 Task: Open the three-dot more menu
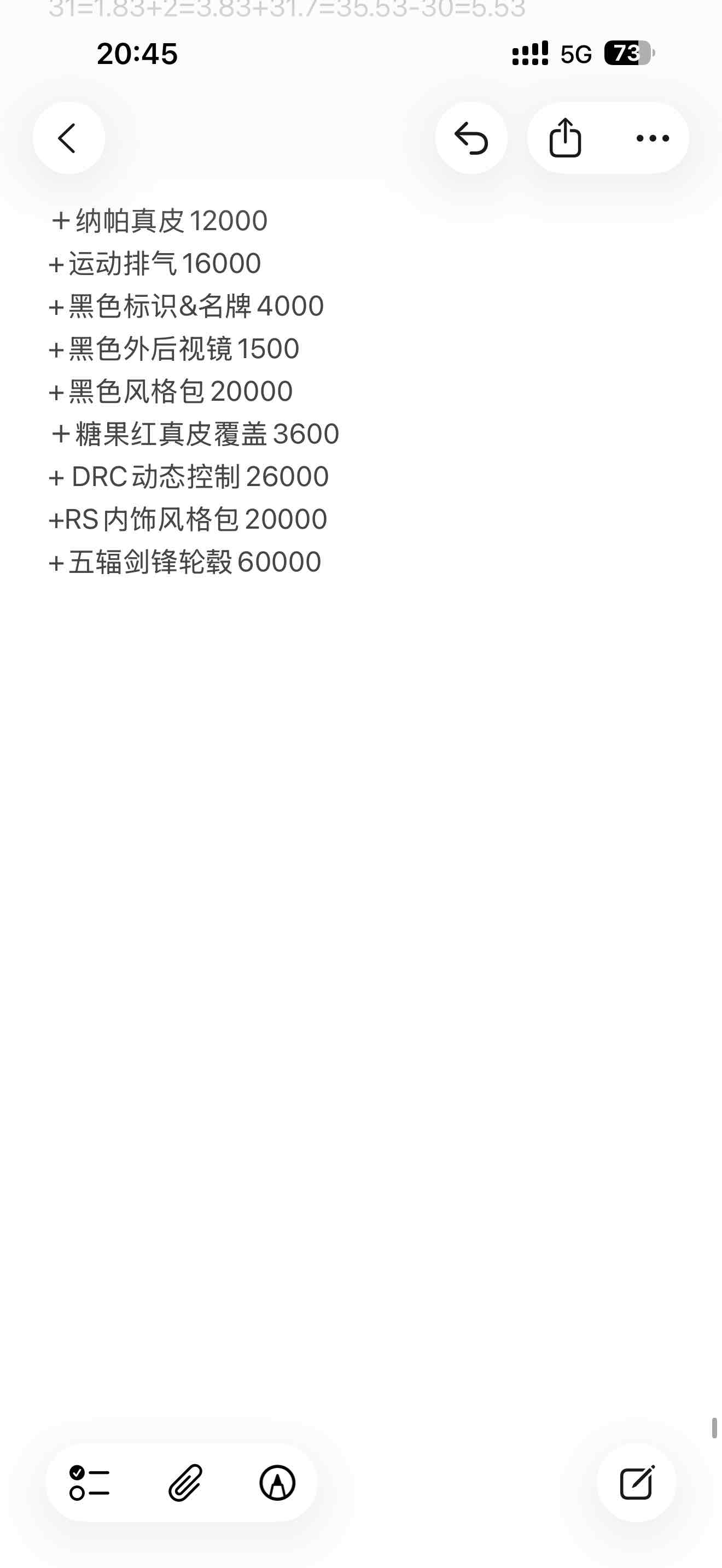click(x=652, y=138)
